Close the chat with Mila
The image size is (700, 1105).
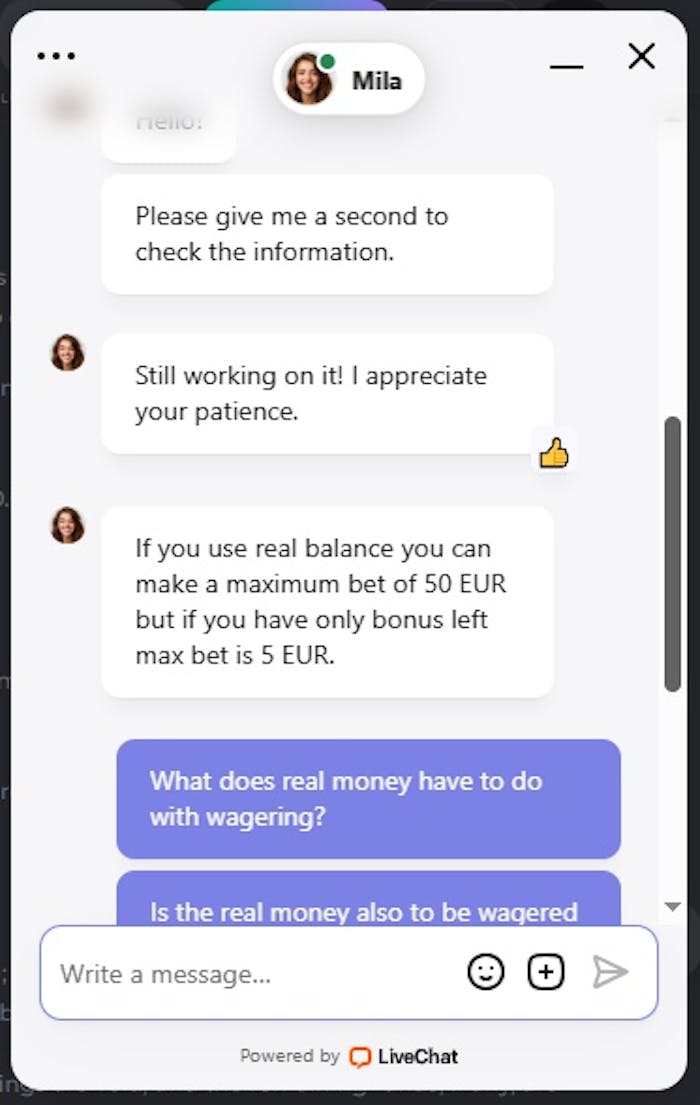[641, 56]
